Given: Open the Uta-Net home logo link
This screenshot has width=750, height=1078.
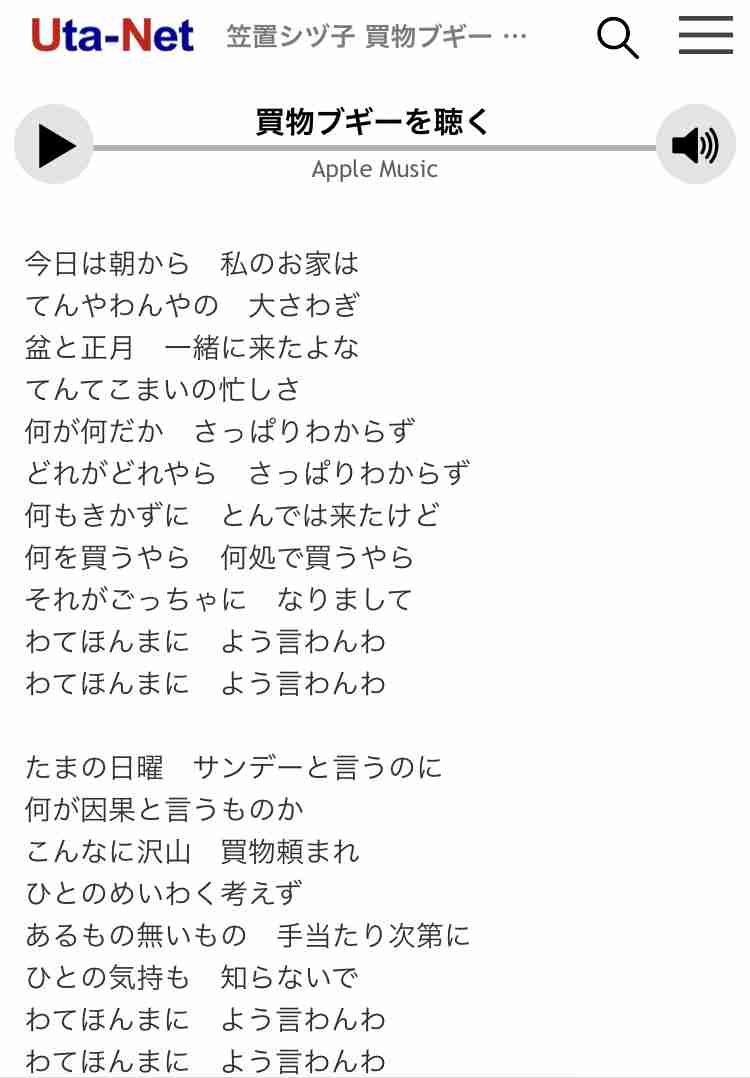Looking at the screenshot, I should click(x=112, y=36).
